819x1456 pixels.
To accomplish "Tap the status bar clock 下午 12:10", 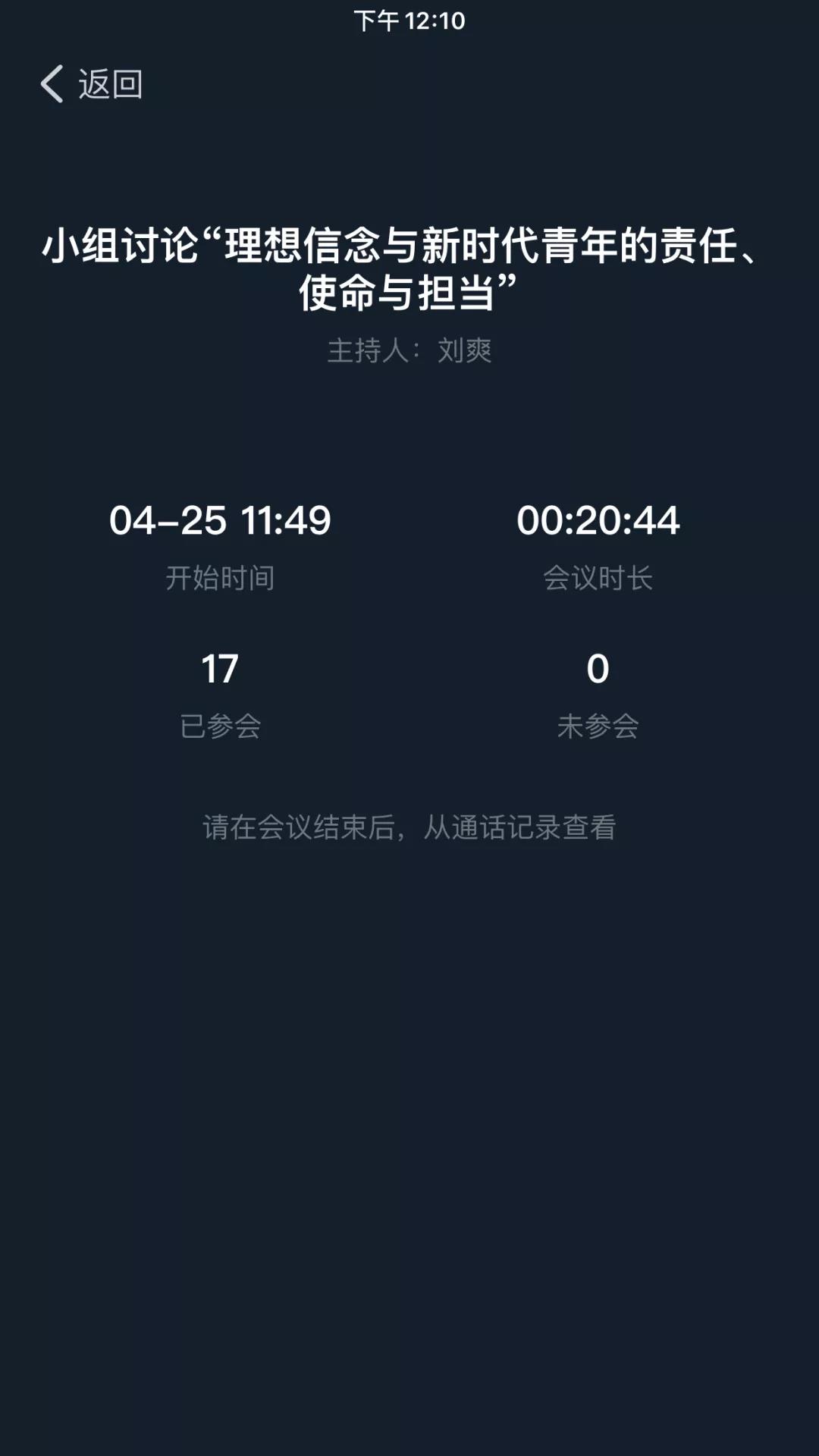I will click(x=409, y=22).
